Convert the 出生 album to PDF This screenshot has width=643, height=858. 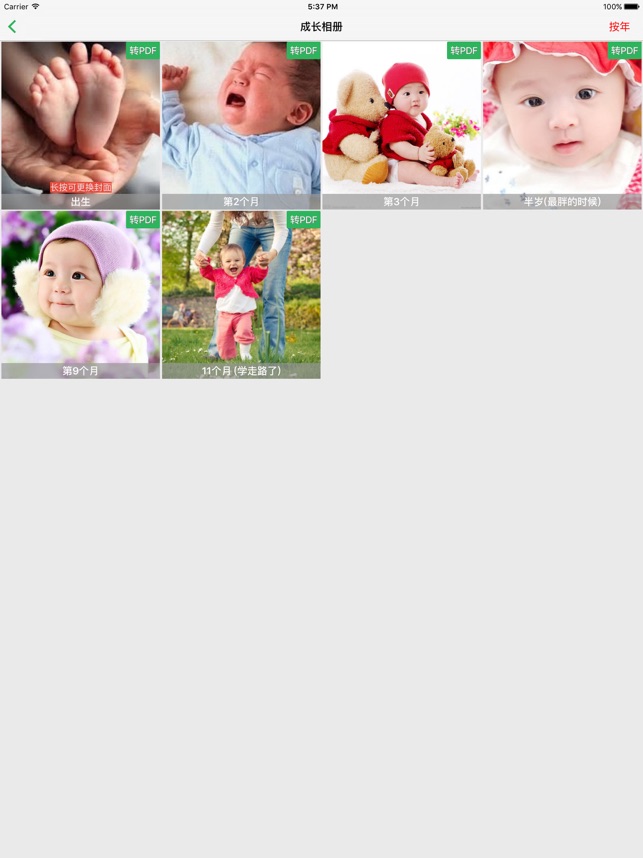(x=143, y=50)
